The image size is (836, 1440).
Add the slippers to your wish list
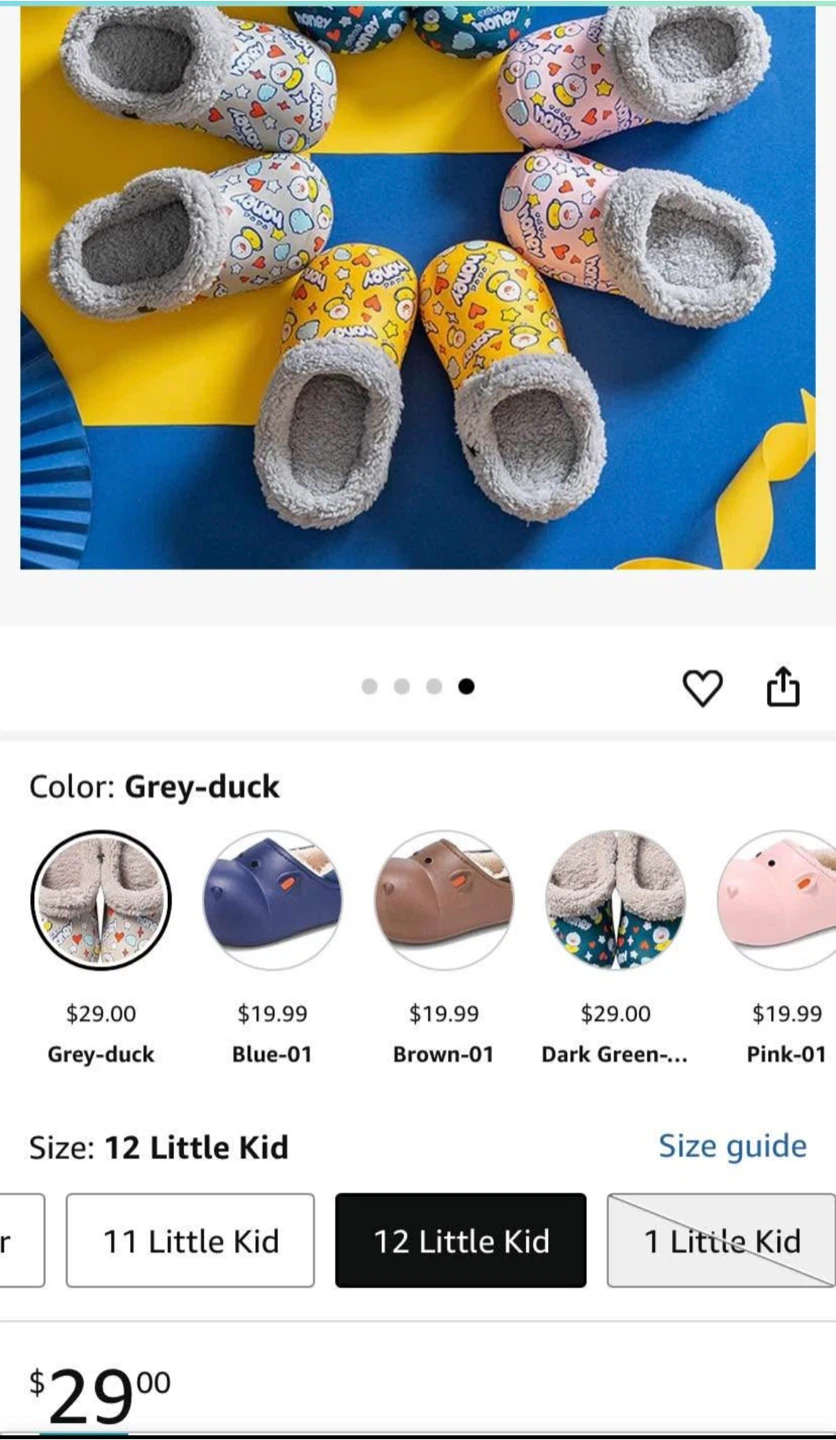point(702,687)
